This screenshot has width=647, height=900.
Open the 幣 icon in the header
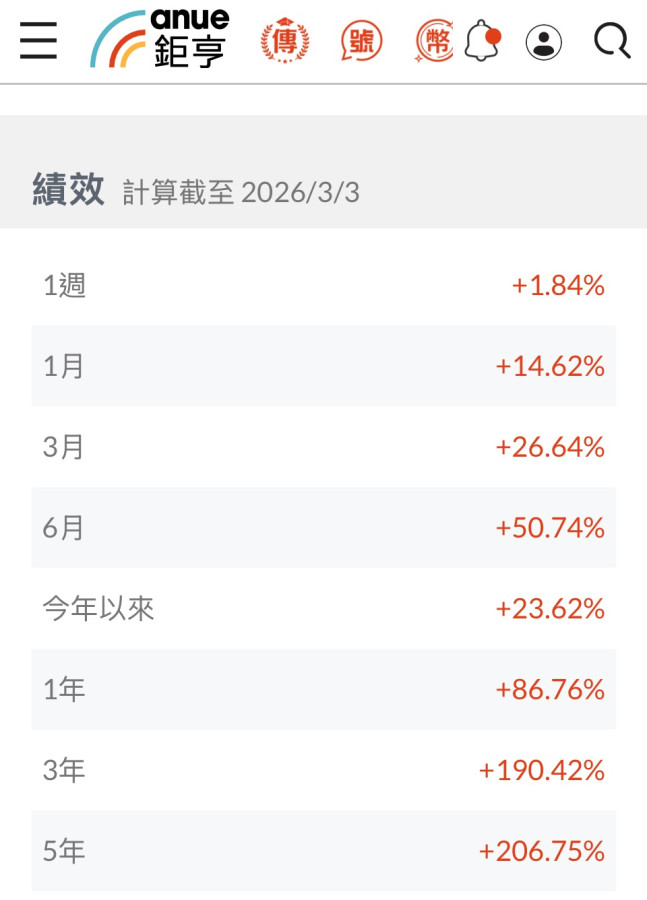click(436, 41)
